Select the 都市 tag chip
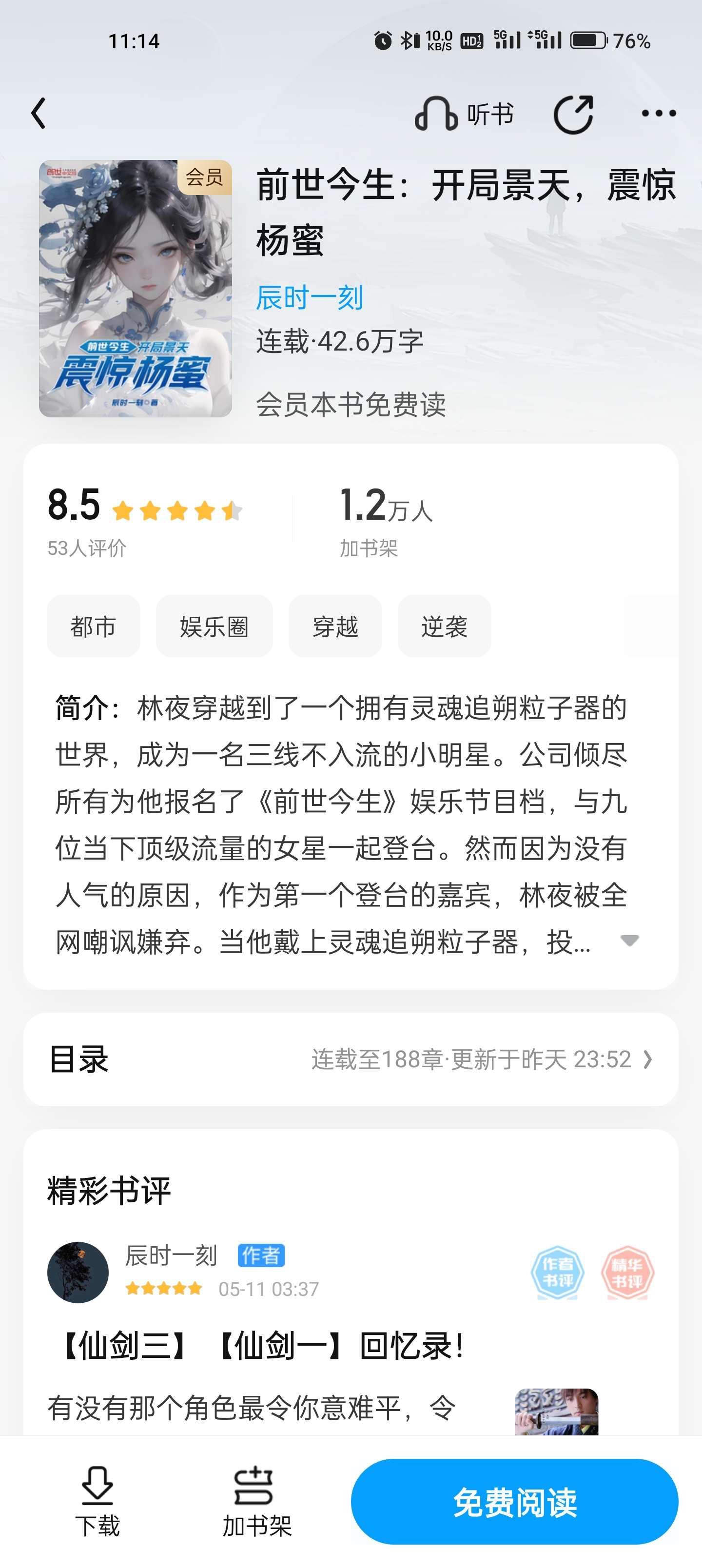Screen dimensions: 702x1568 93,627
